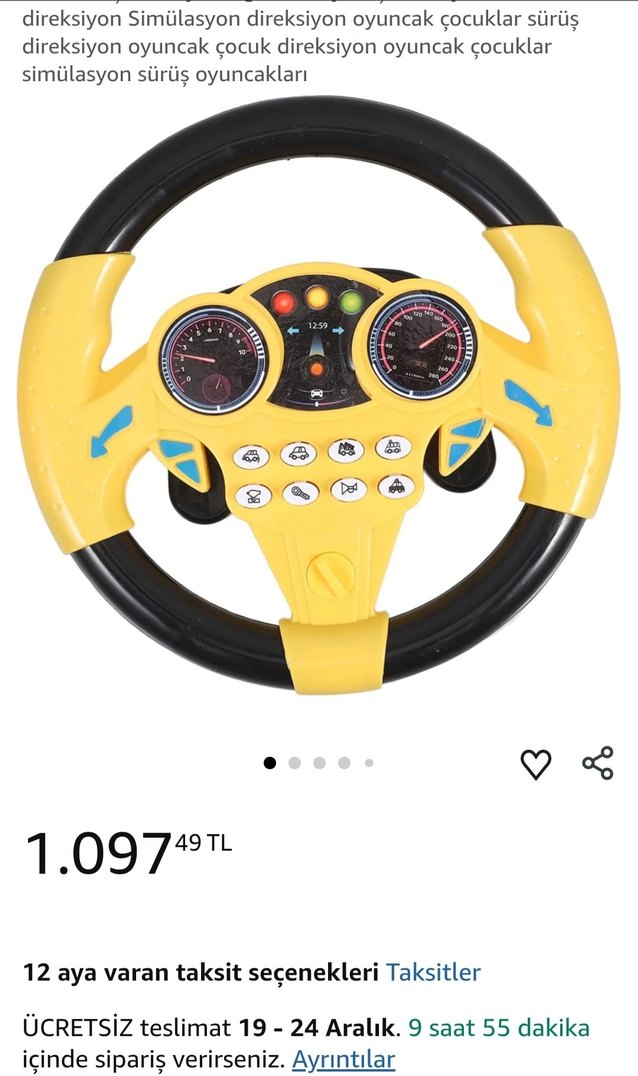Share this steering wheel product

pos(598,763)
